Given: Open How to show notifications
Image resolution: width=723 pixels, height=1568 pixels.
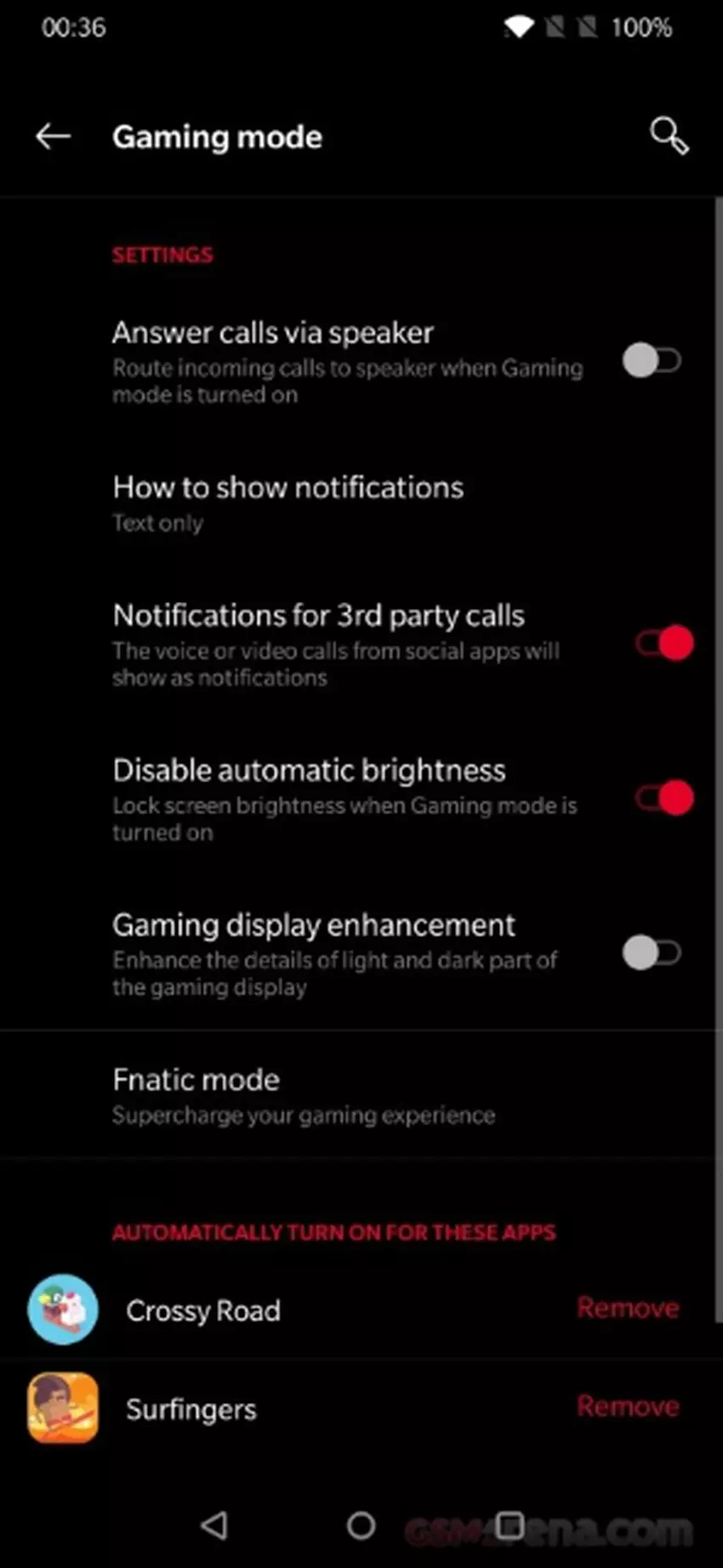Looking at the screenshot, I should point(287,503).
